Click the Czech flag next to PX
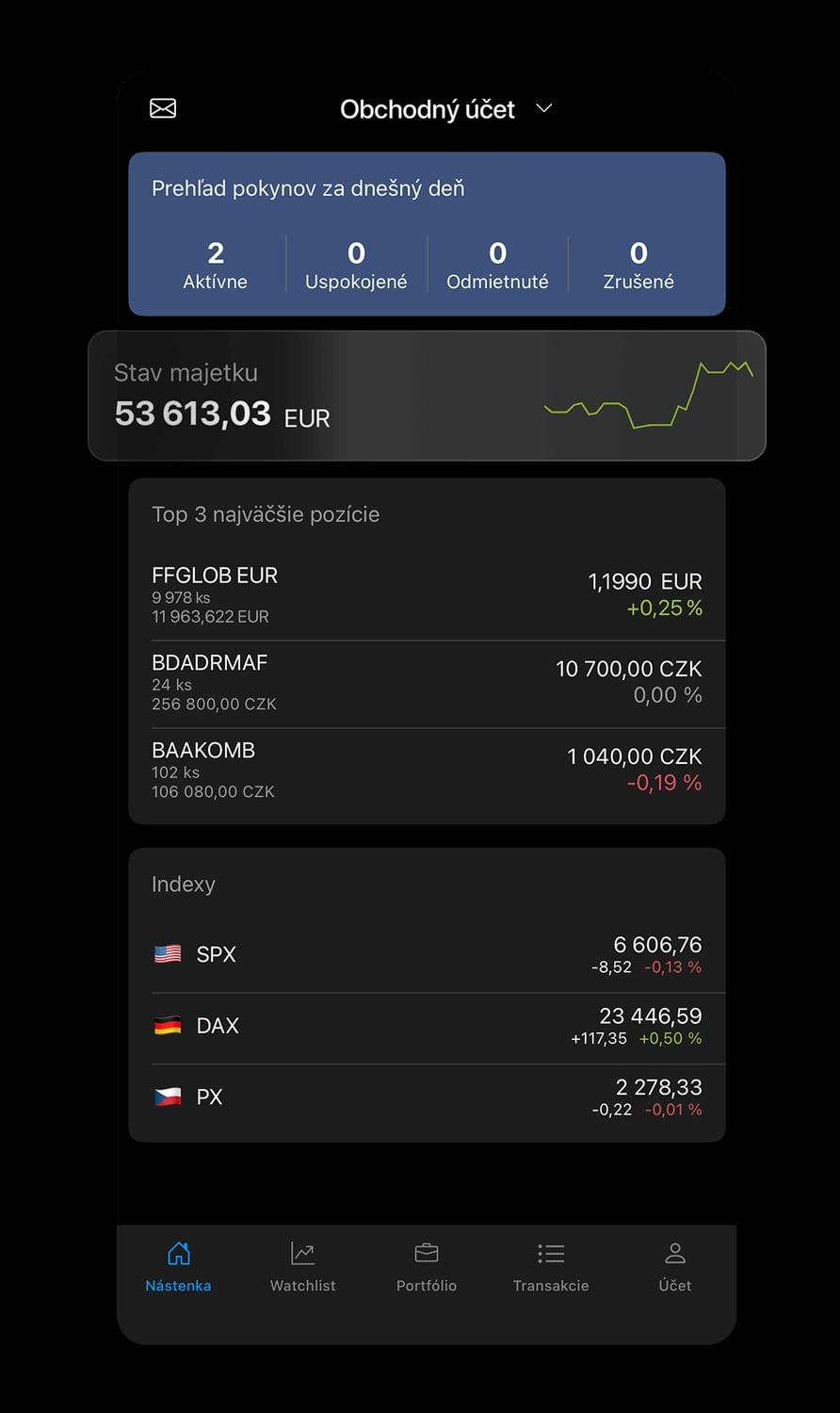 point(166,1096)
